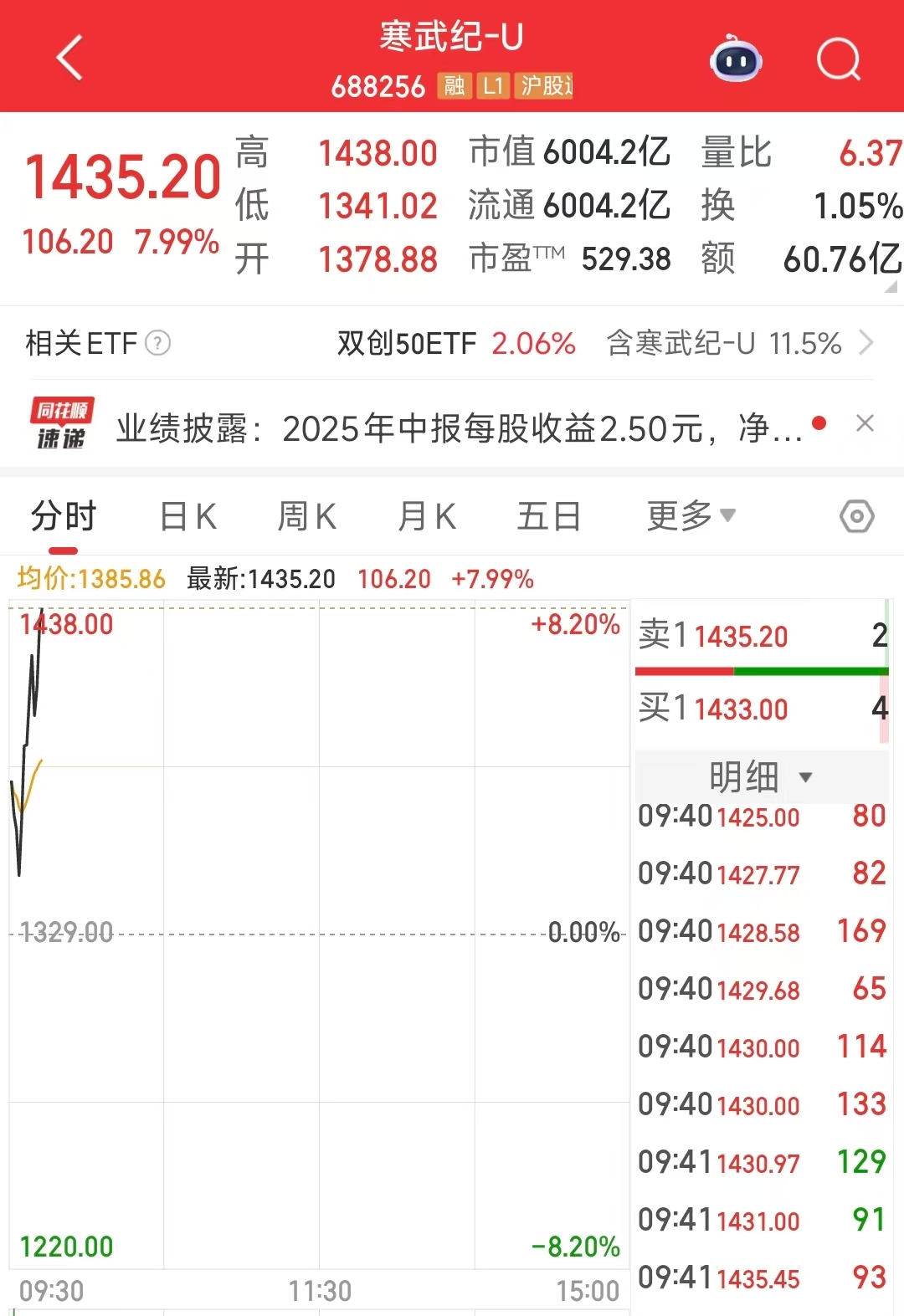904x1316 pixels.
Task: Expand the 更多 chart options
Action: click(690, 516)
